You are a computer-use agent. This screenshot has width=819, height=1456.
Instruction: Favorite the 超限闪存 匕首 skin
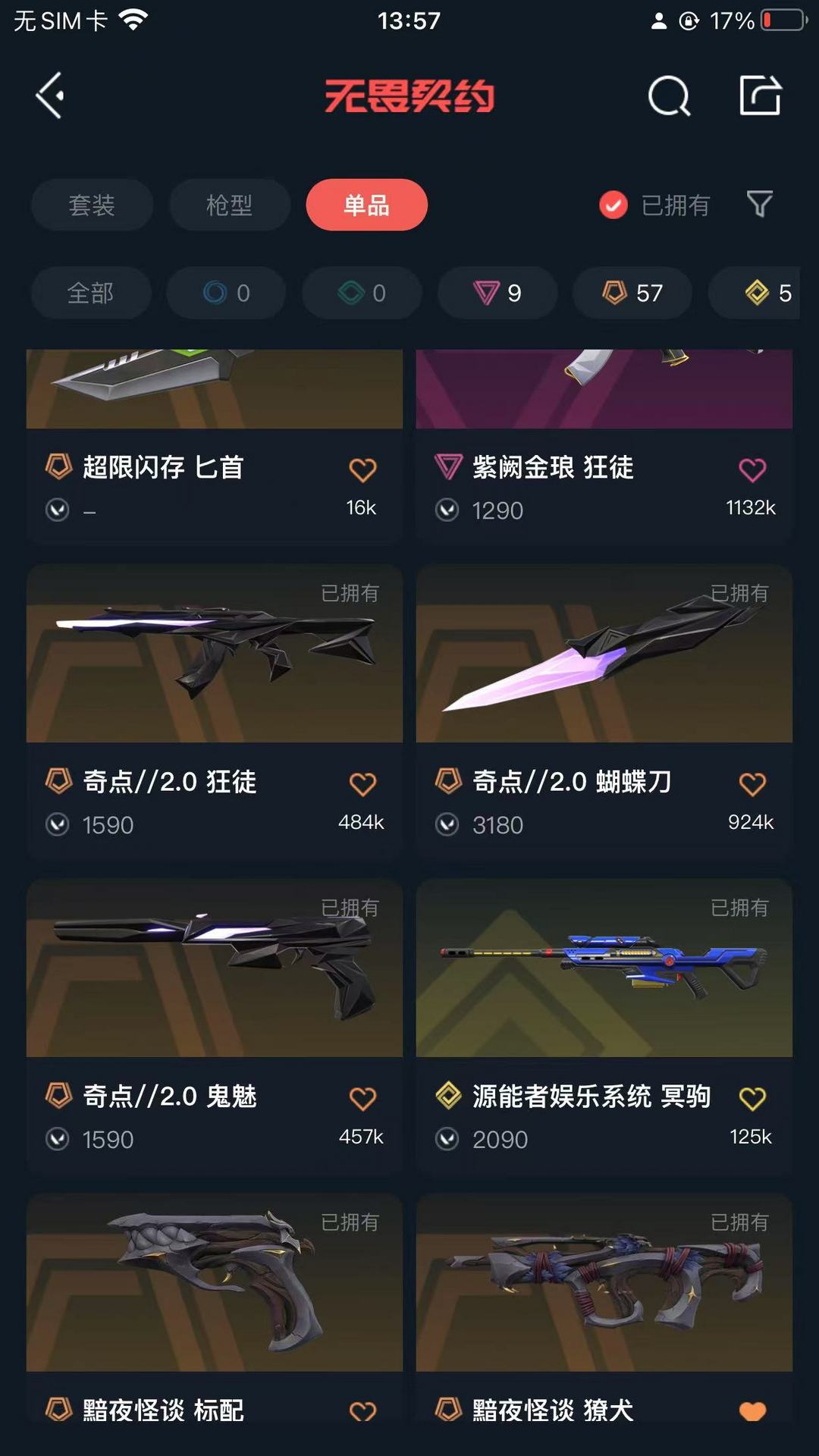(362, 470)
